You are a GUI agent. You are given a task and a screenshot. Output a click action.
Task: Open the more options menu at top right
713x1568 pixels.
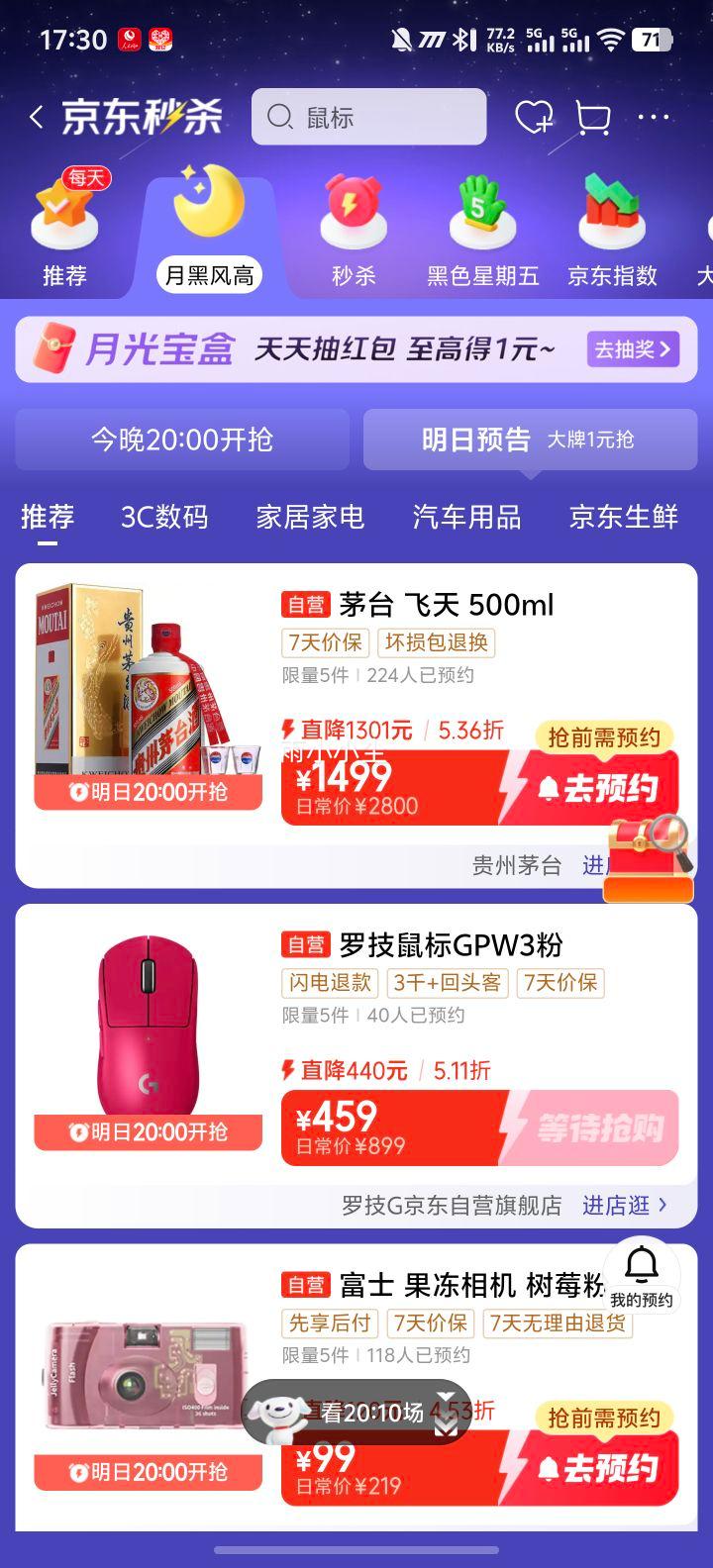652,117
